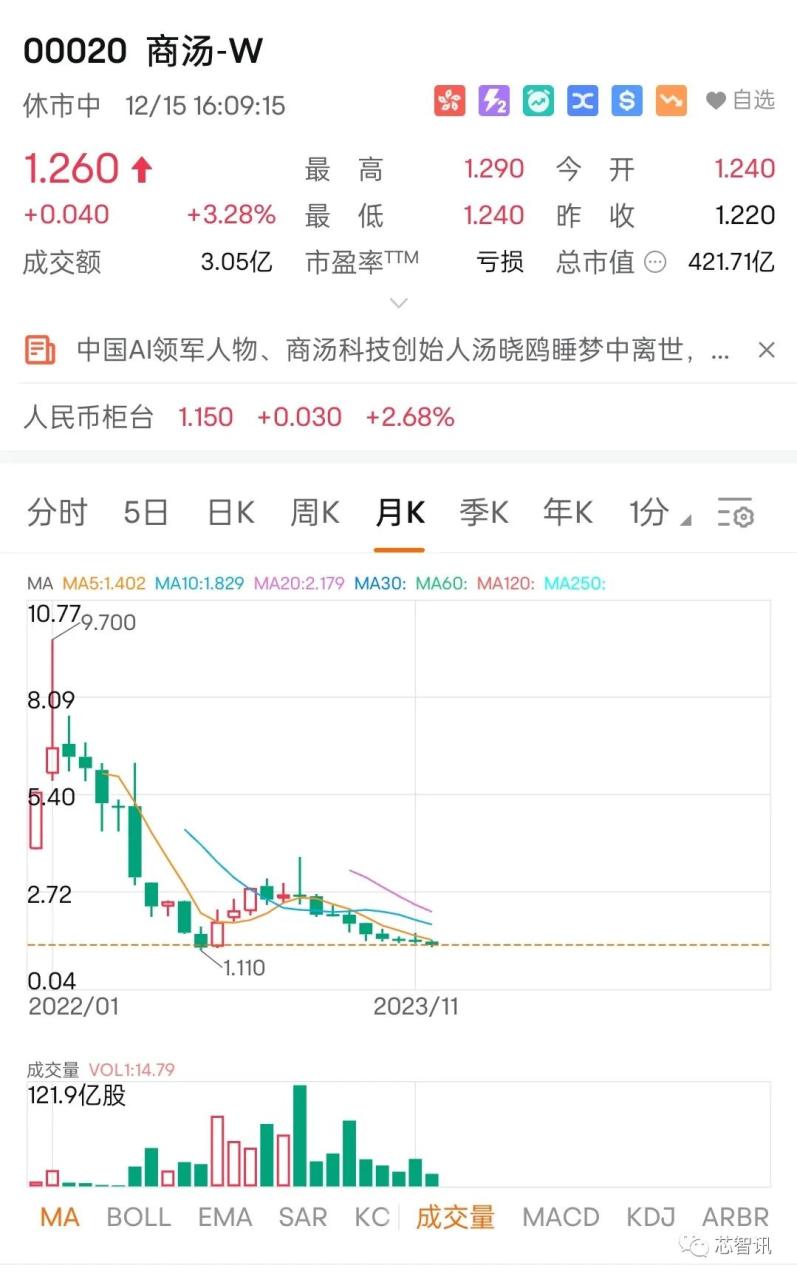
Task: Show the 年K chart
Action: click(x=568, y=513)
